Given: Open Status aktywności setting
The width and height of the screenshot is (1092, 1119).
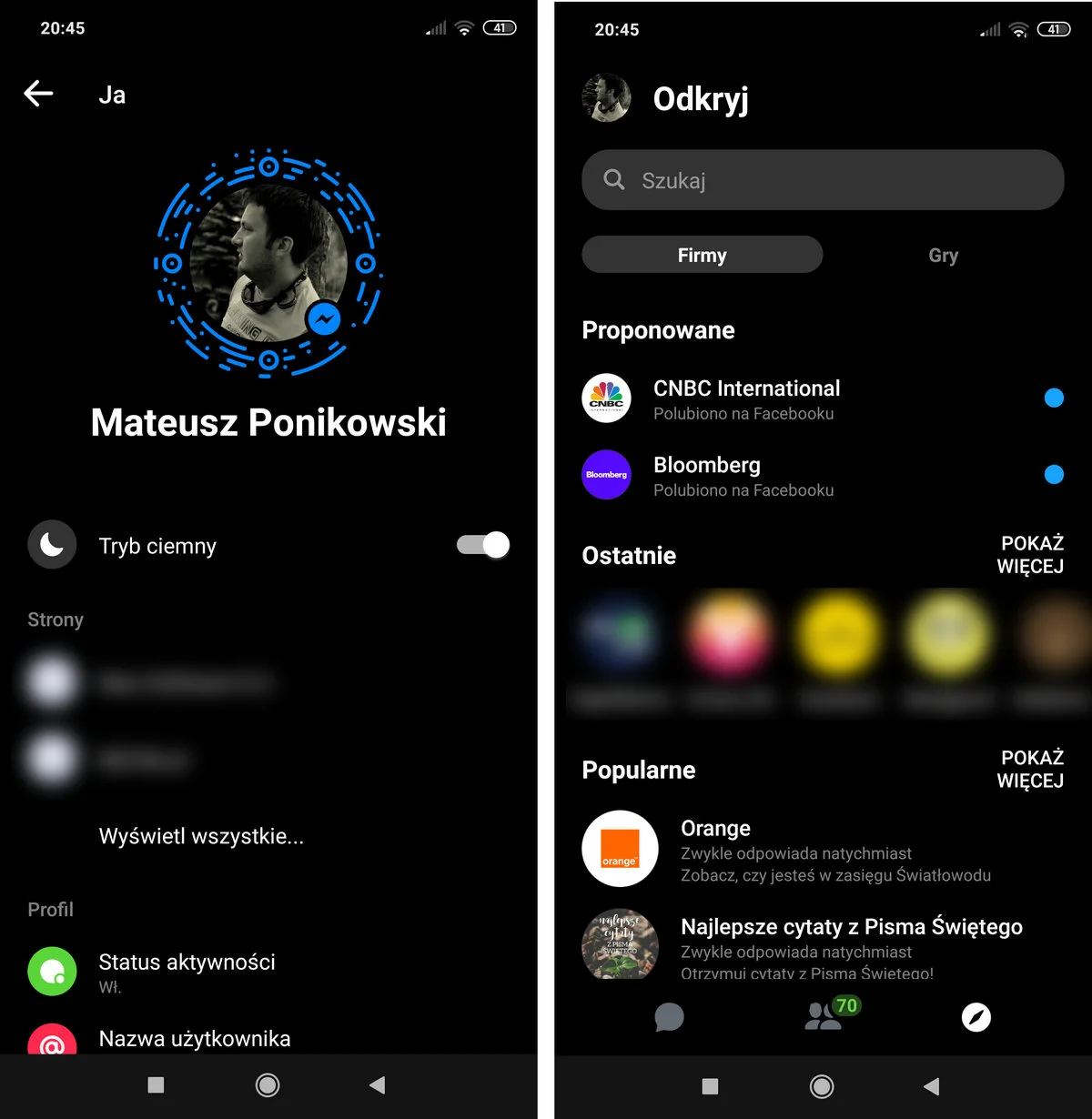Looking at the screenshot, I should (x=187, y=971).
